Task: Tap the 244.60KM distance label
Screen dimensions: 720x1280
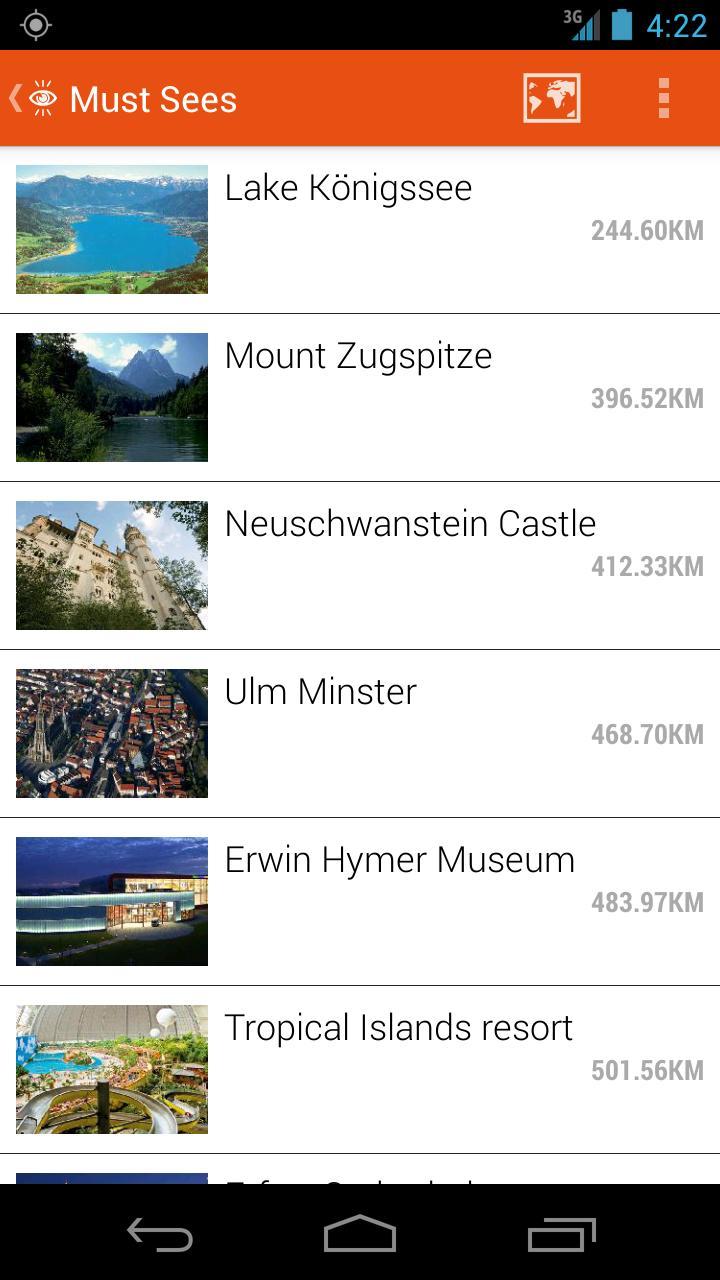Action: coord(646,230)
